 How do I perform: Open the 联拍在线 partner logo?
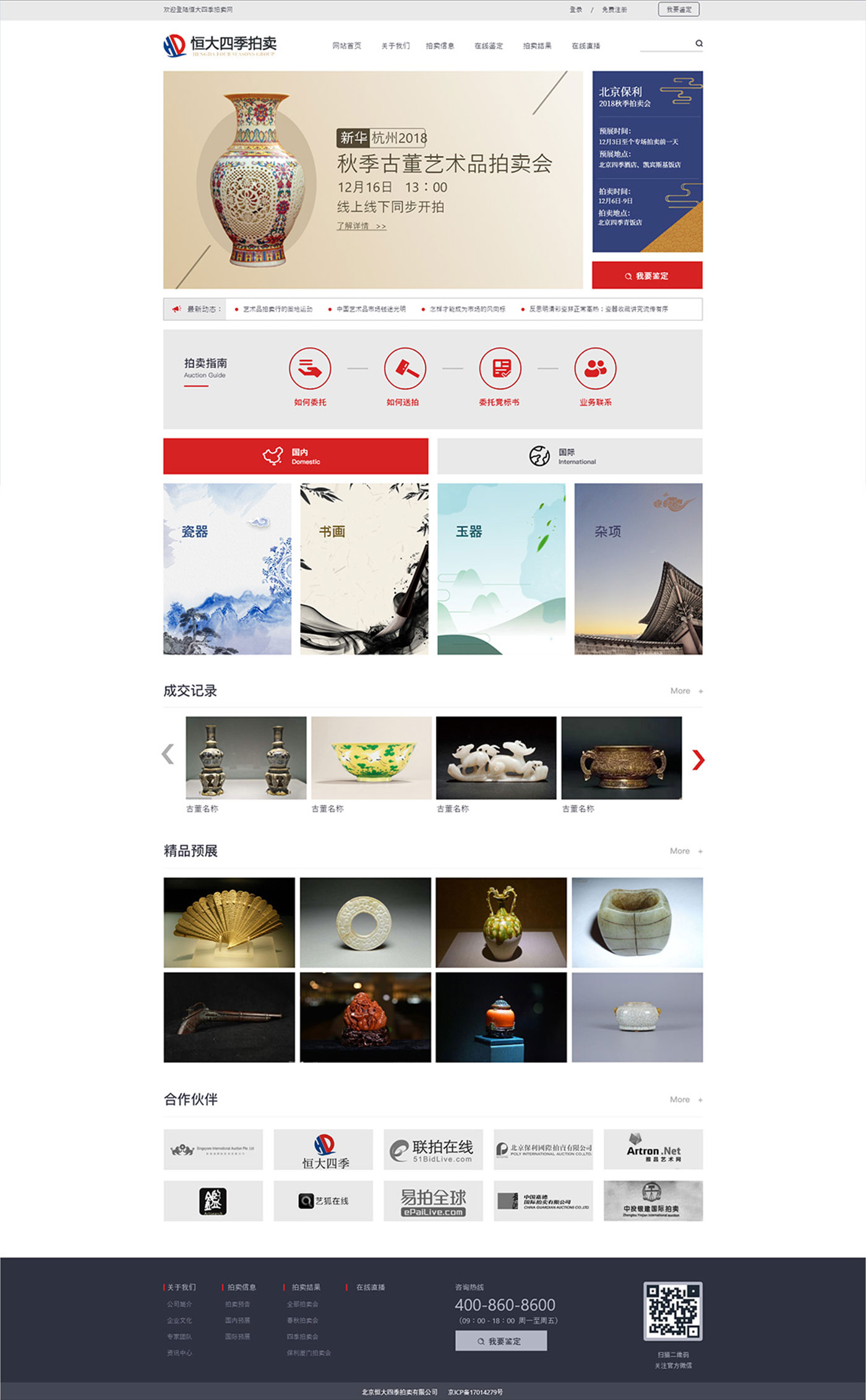[433, 1150]
